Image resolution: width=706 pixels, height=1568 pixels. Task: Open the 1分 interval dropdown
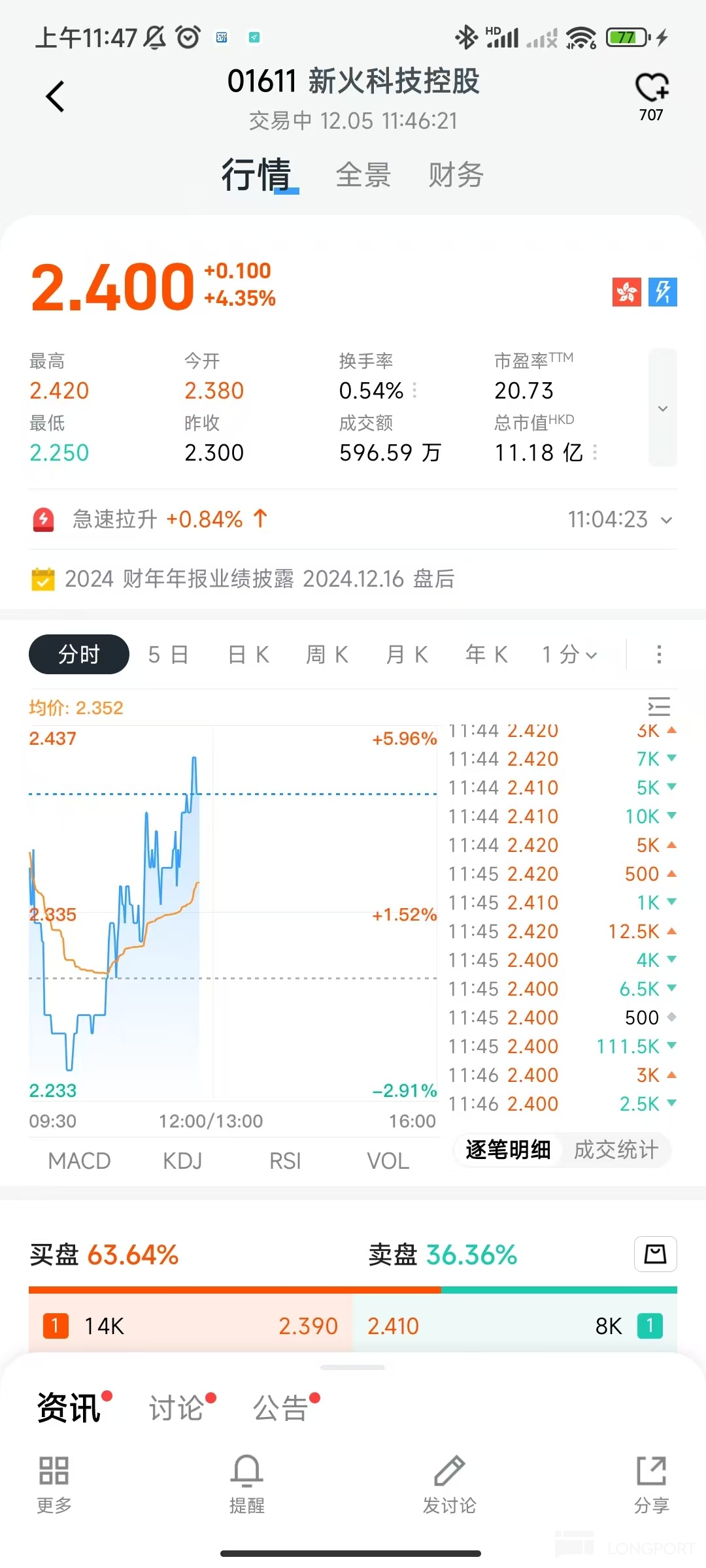pyautogui.click(x=569, y=655)
